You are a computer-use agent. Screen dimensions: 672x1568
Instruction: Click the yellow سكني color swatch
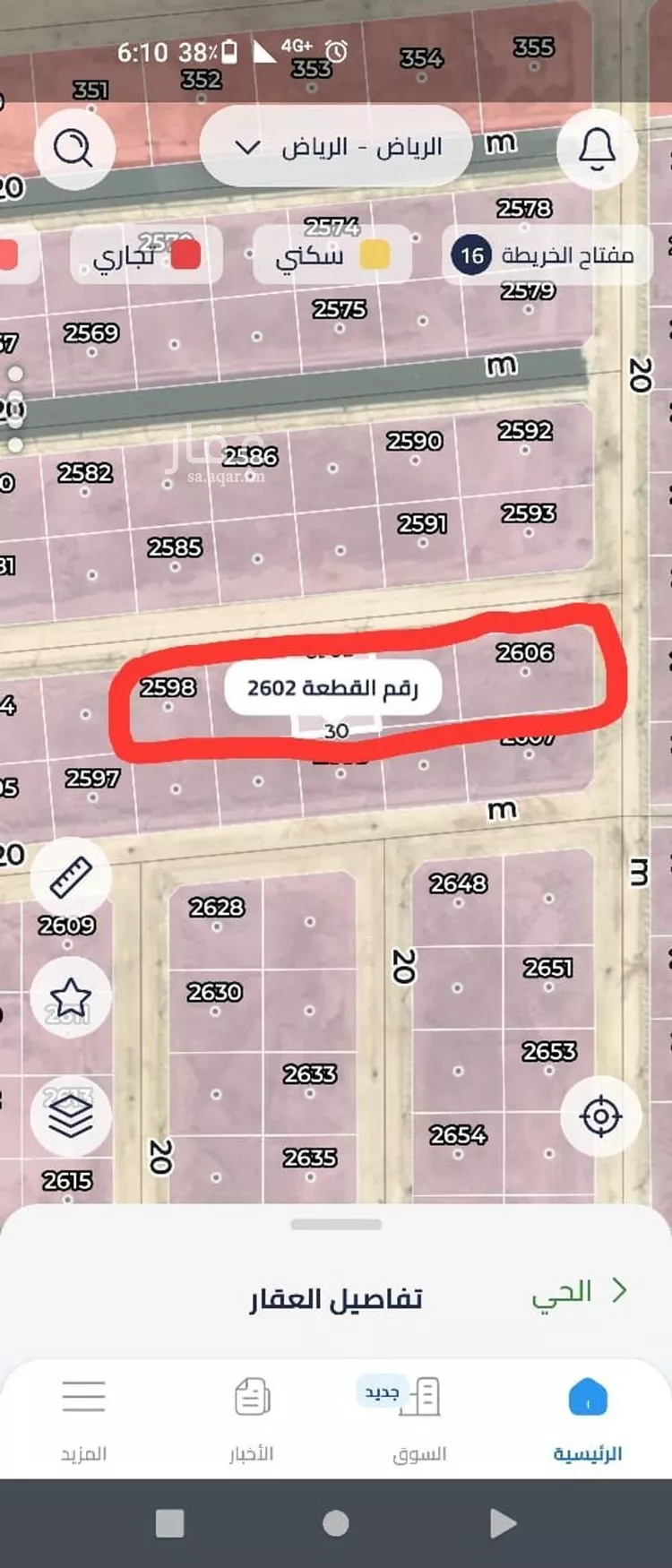[x=376, y=255]
